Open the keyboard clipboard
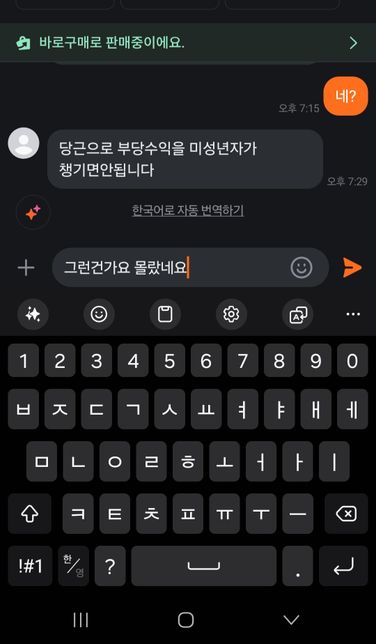The height and width of the screenshot is (644, 376). [x=165, y=315]
